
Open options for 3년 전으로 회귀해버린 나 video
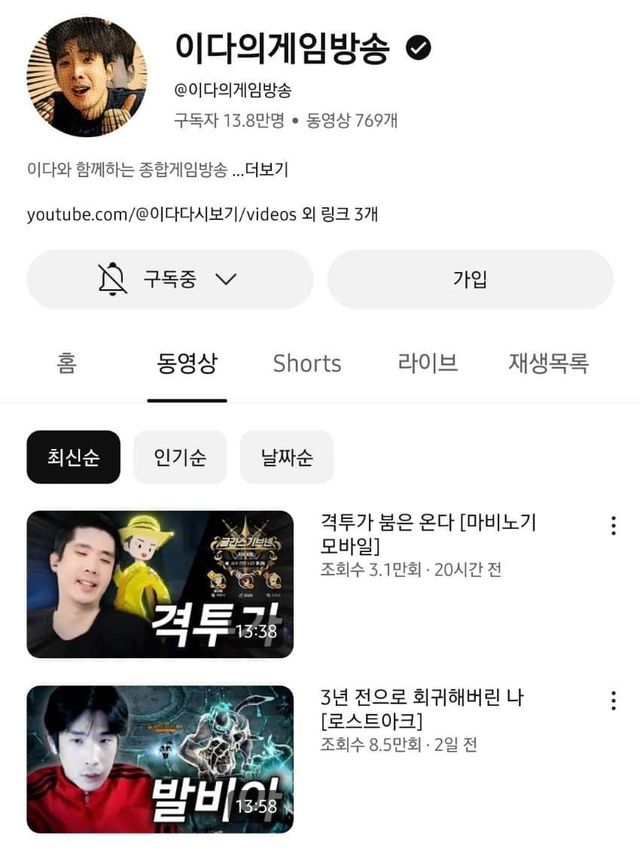coord(613,700)
